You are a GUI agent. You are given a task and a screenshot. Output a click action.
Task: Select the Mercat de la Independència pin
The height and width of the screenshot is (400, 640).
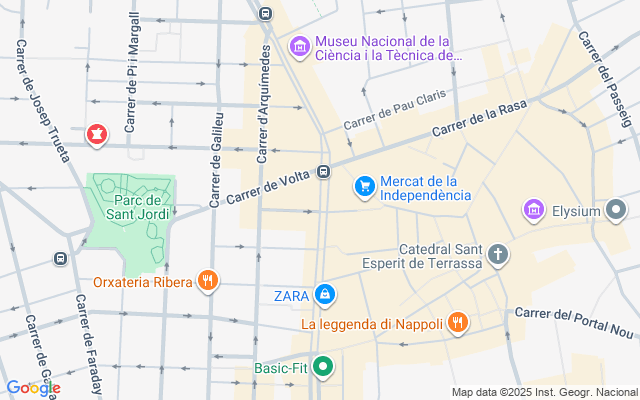pos(365,186)
